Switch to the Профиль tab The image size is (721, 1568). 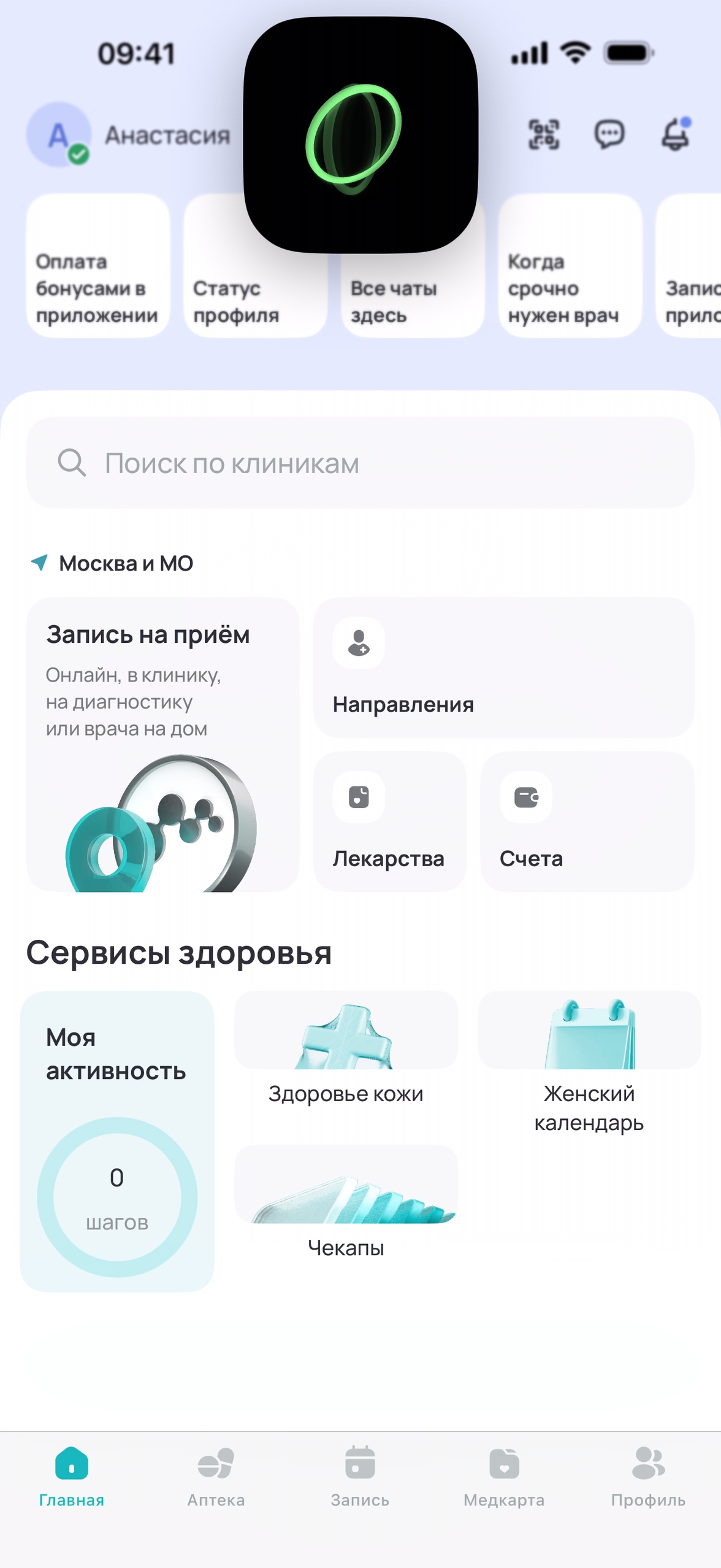[x=648, y=1476]
